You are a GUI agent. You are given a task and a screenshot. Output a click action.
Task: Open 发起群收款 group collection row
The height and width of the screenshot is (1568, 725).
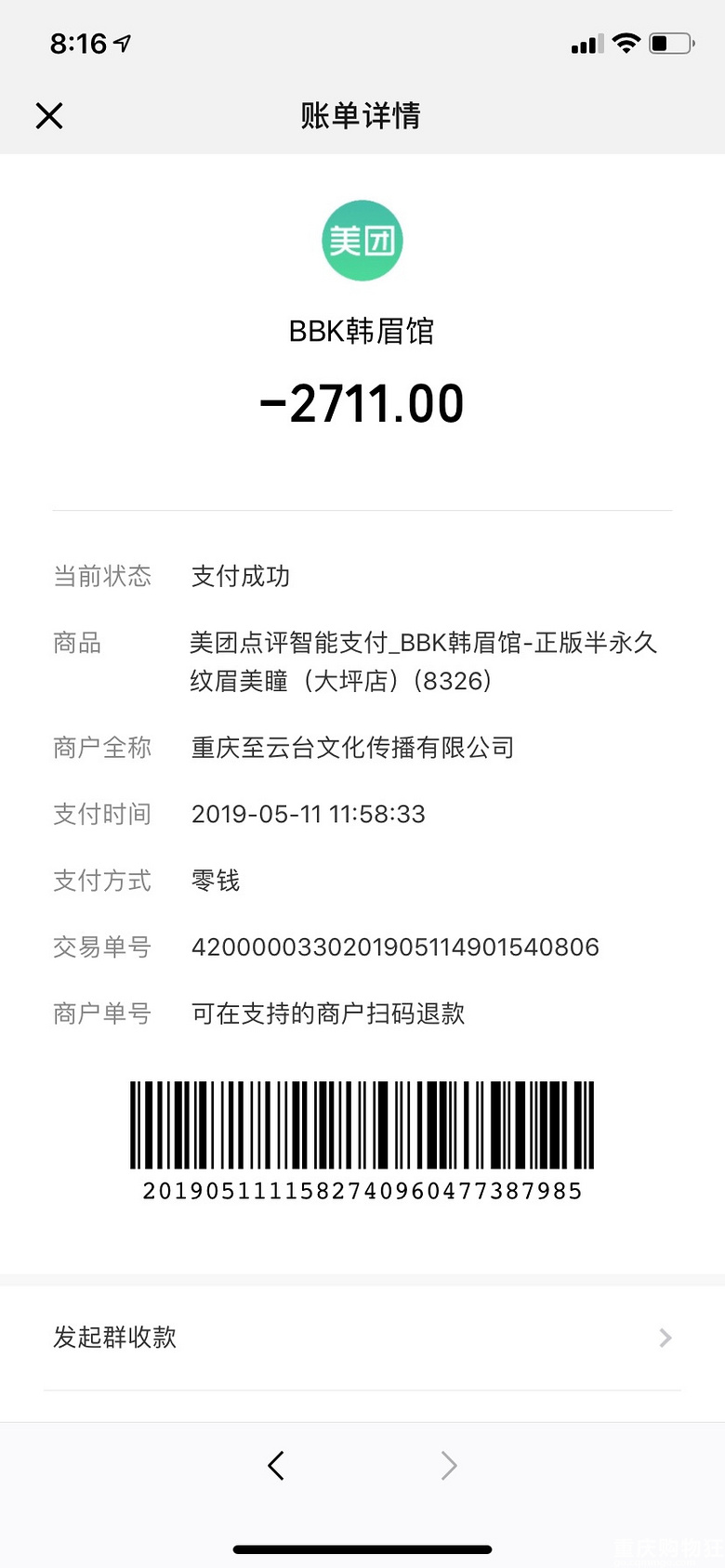coord(362,1338)
